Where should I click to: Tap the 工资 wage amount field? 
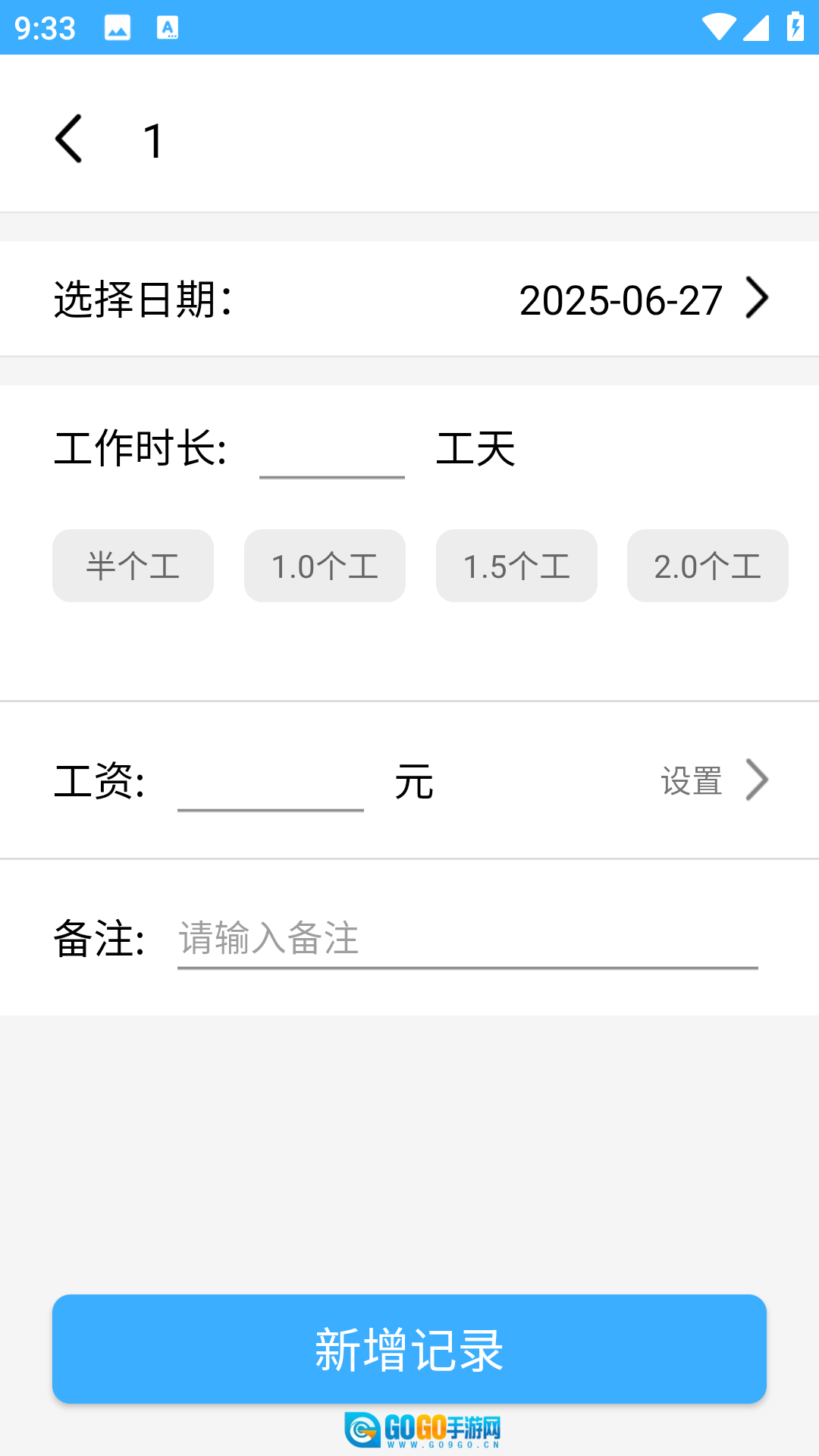coord(270,784)
